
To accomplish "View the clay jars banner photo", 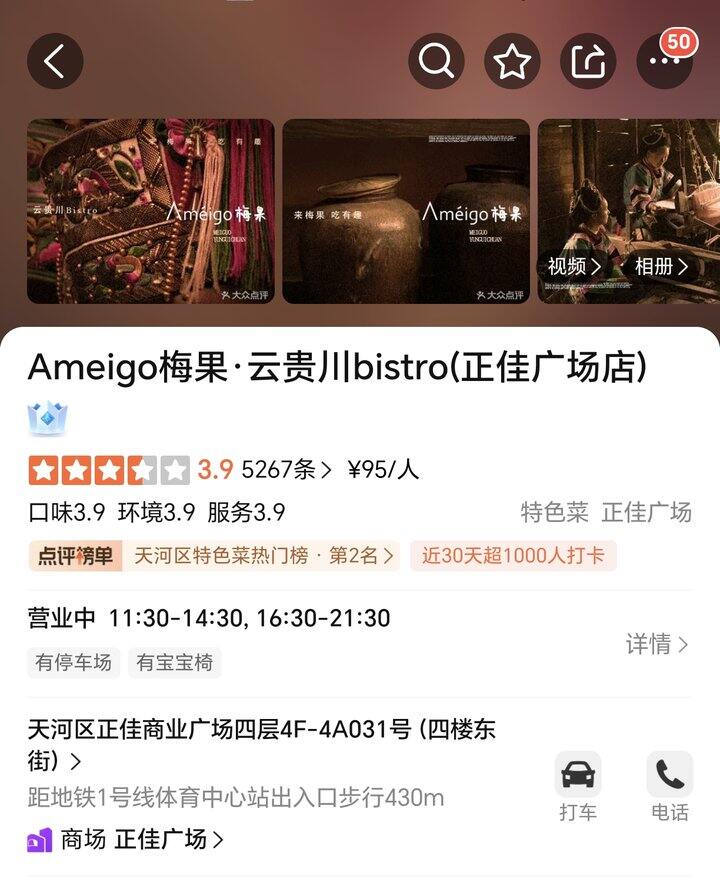I will [x=406, y=211].
